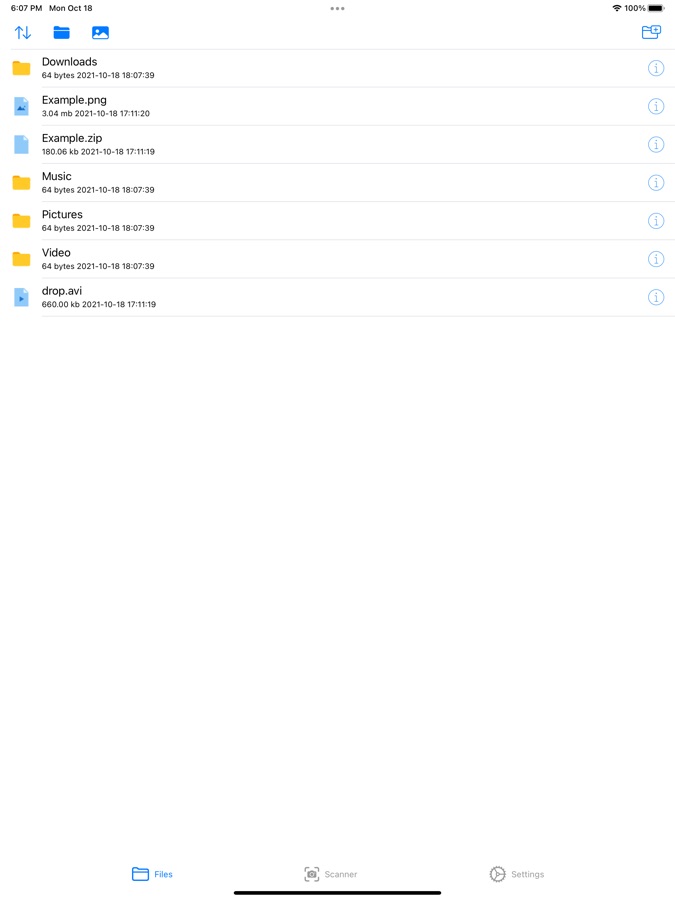Open the Video folder
Viewport: 675px width, 900px height.
(56, 258)
